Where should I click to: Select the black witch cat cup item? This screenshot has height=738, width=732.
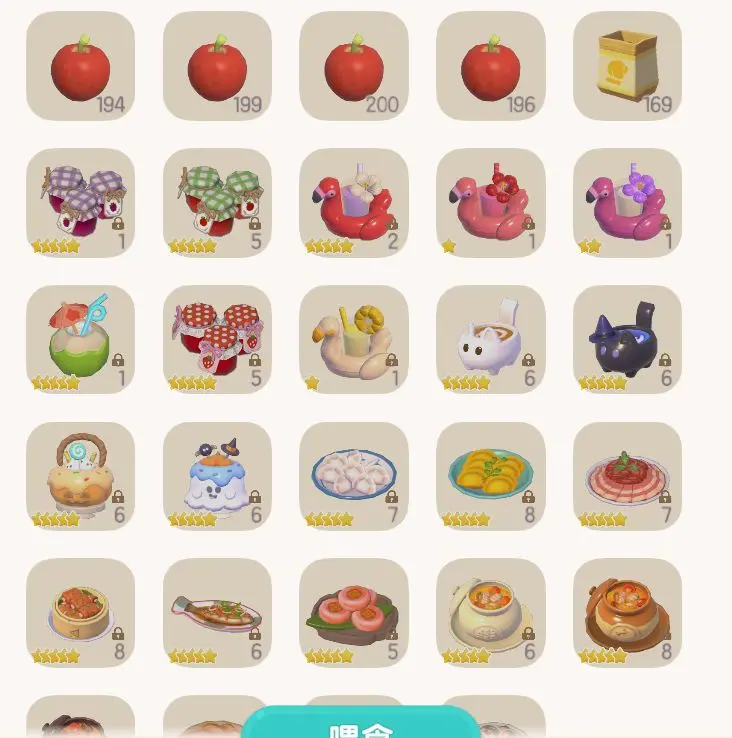point(627,339)
